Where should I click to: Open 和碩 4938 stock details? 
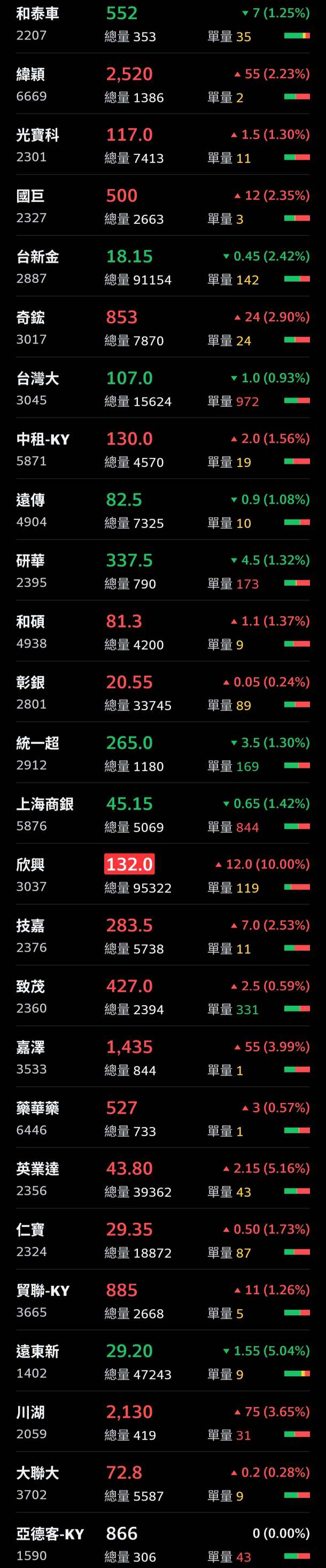click(x=162, y=632)
